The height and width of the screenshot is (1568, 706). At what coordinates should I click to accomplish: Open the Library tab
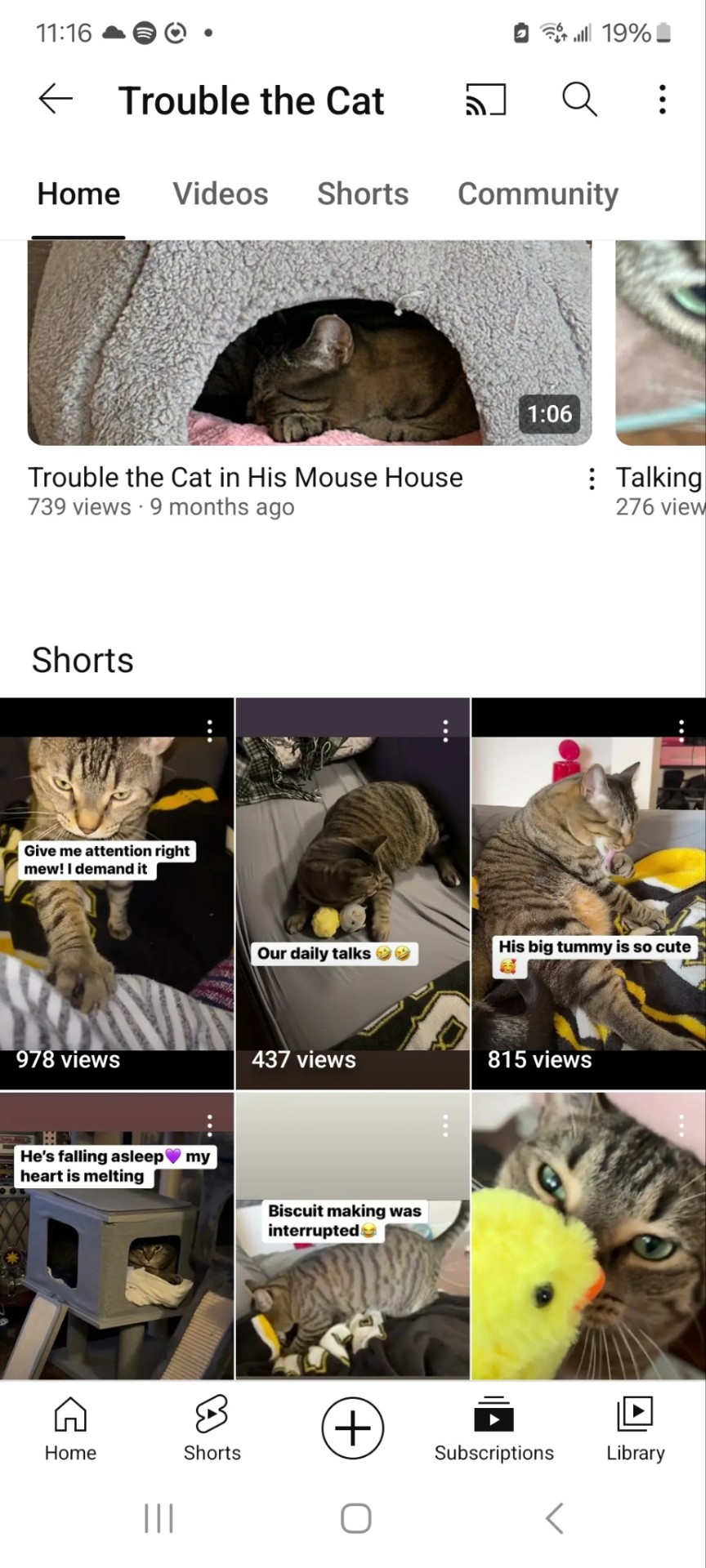[x=635, y=1428]
